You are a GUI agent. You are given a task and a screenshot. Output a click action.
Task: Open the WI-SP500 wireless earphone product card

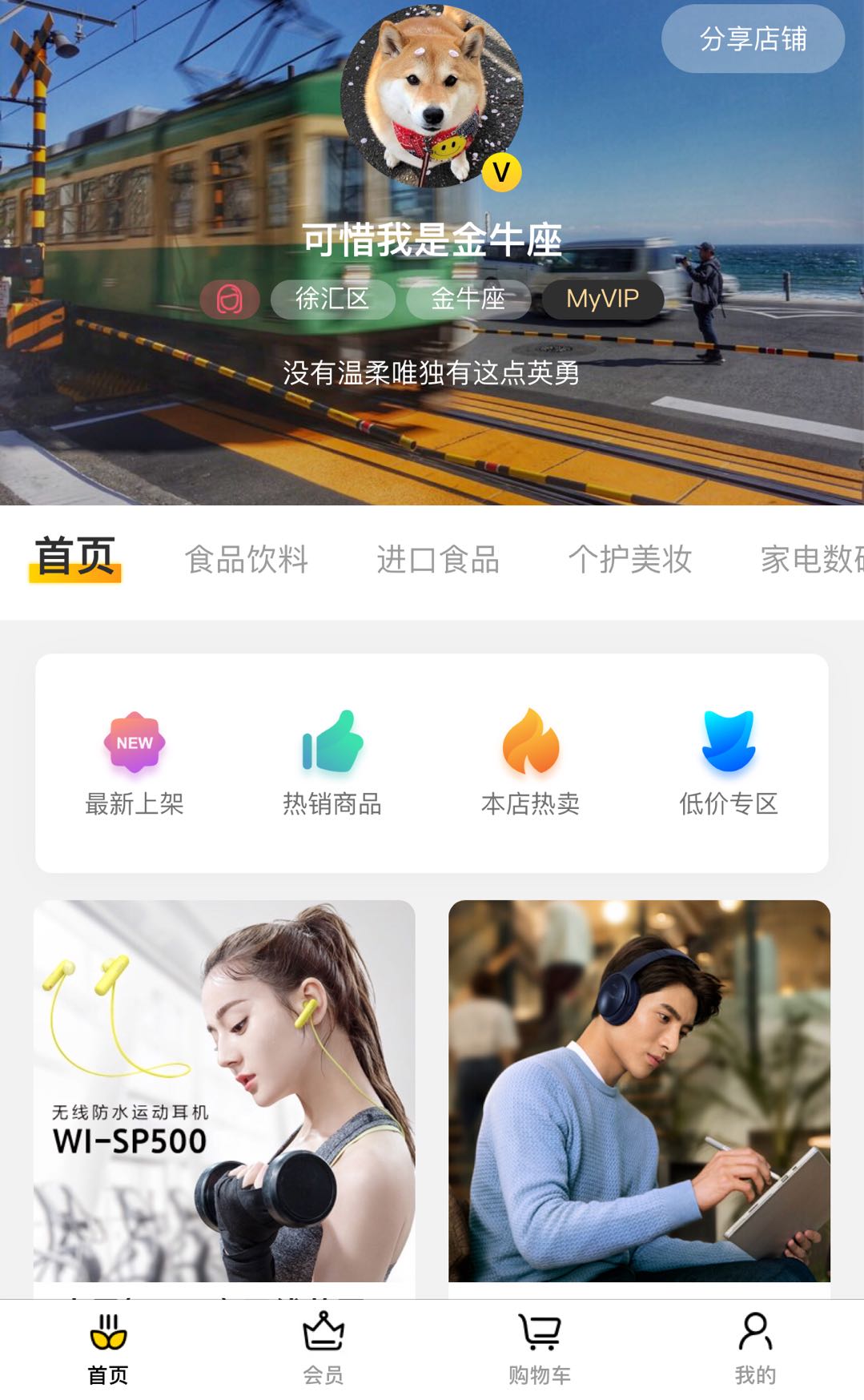tap(224, 1099)
